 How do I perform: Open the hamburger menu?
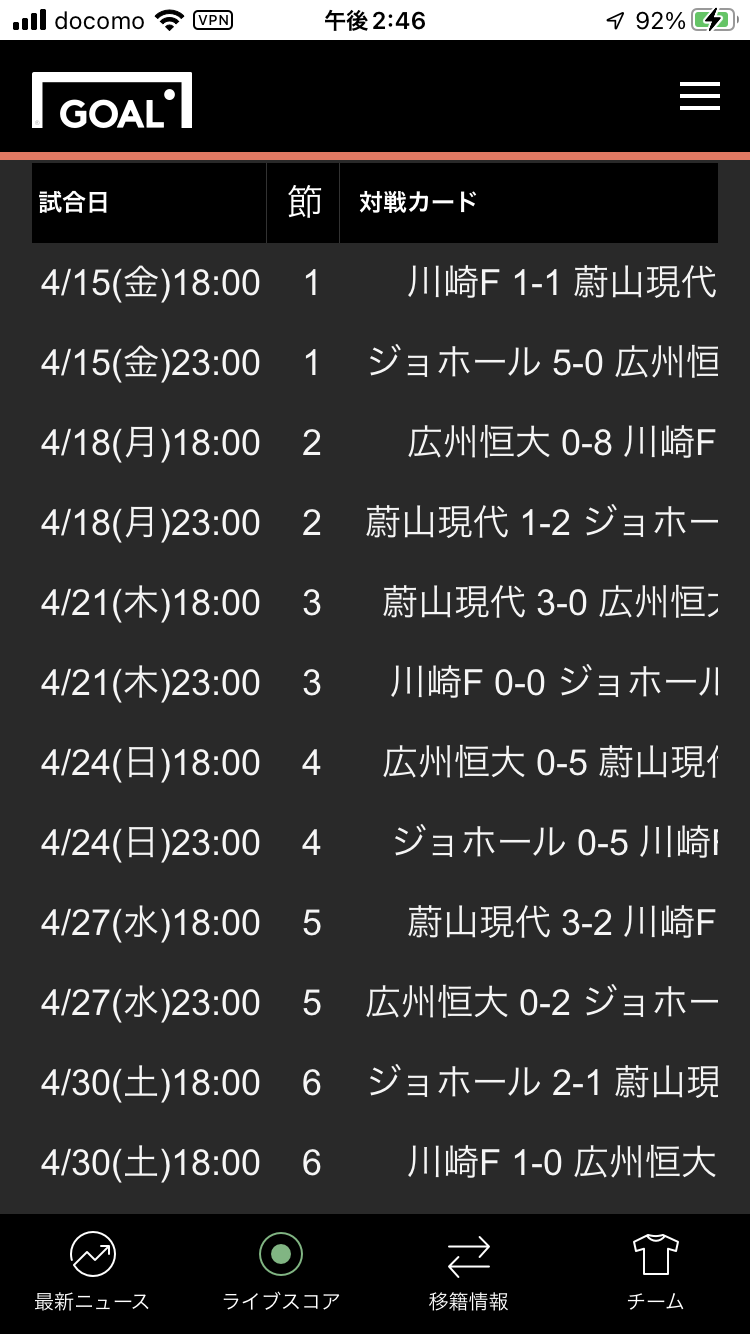click(x=699, y=96)
